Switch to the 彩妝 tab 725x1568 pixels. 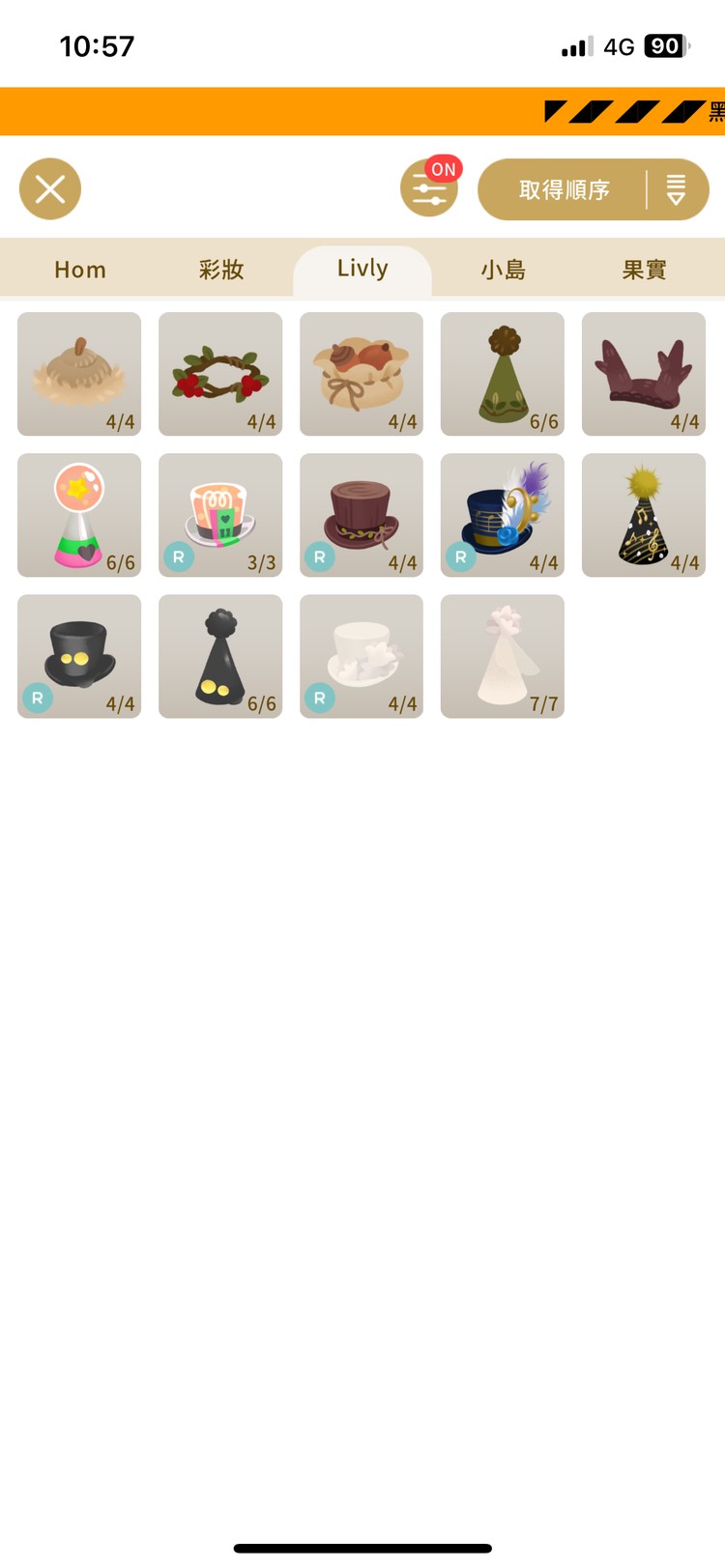221,270
